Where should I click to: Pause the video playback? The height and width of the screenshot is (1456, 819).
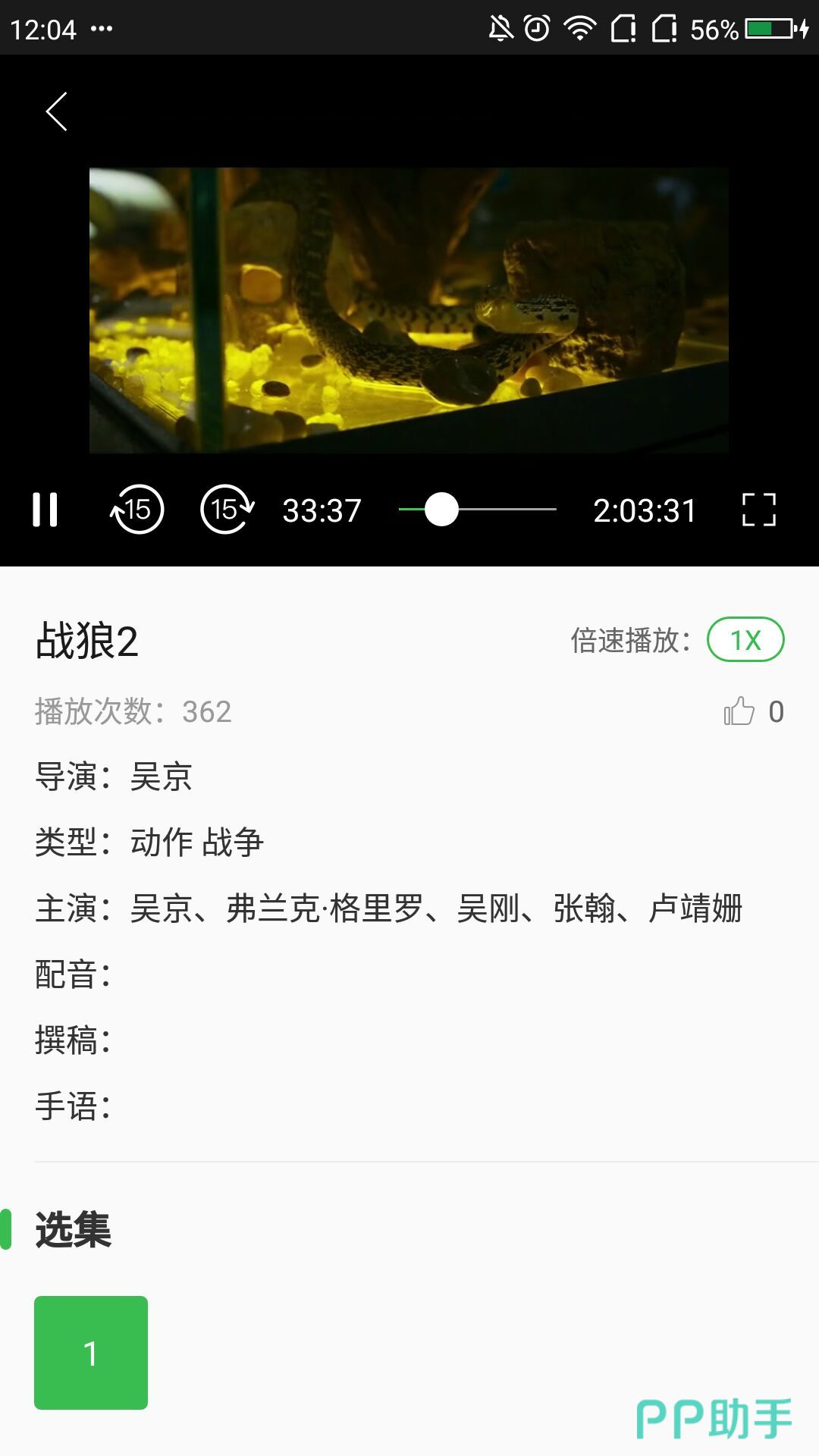45,510
